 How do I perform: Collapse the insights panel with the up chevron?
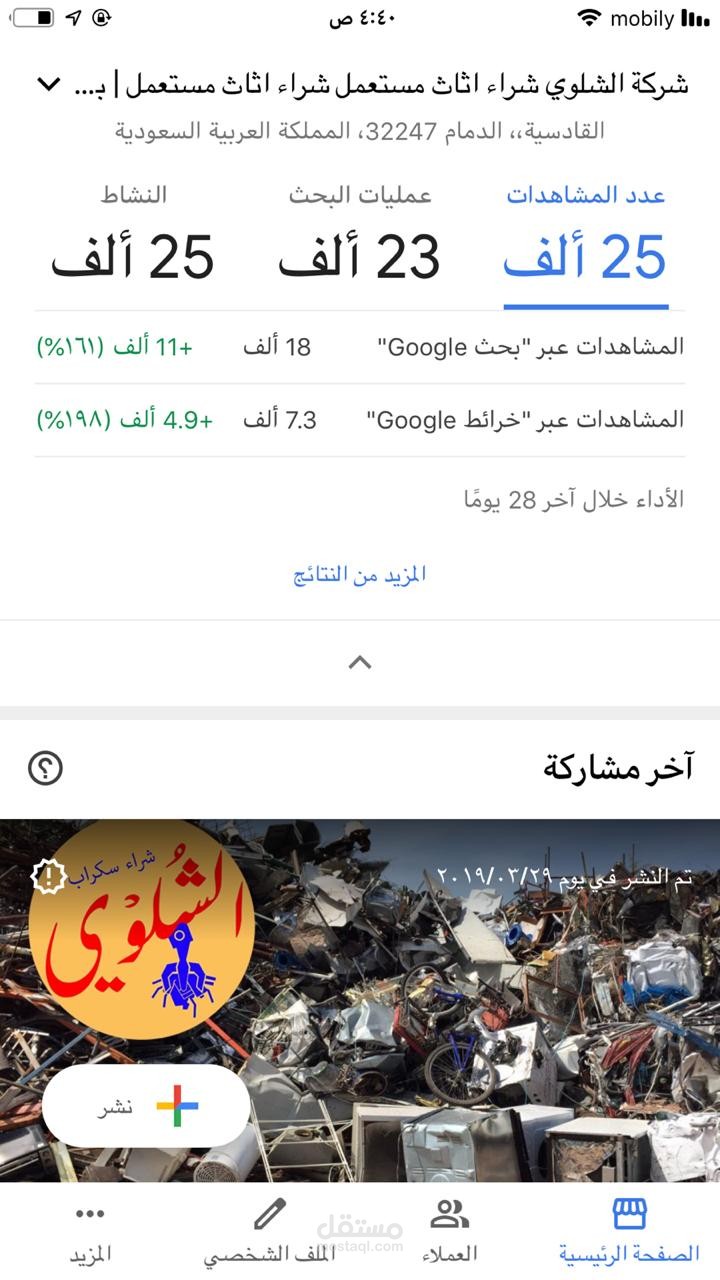360,661
